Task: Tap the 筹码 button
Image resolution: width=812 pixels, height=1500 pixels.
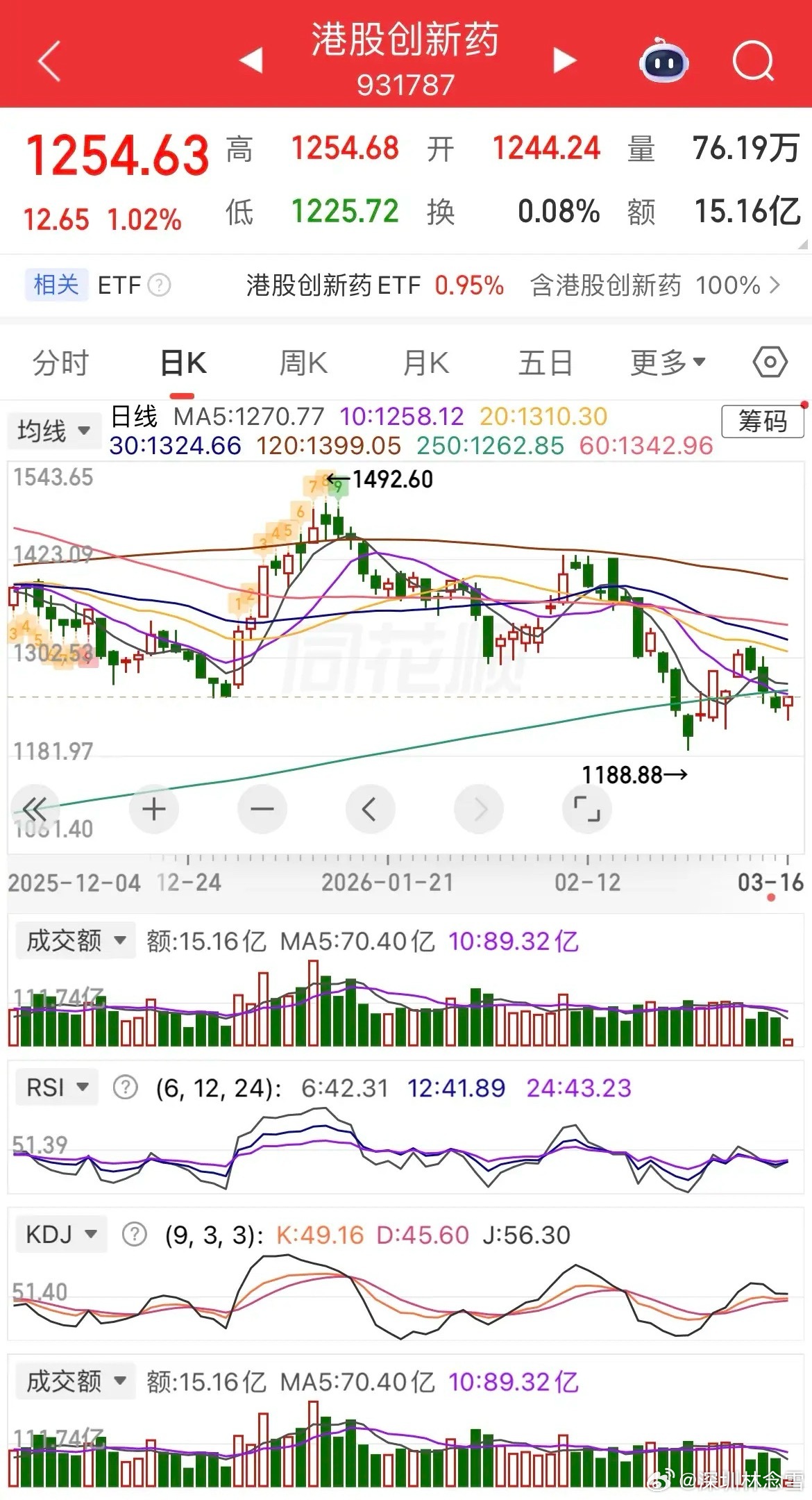Action: tap(762, 422)
